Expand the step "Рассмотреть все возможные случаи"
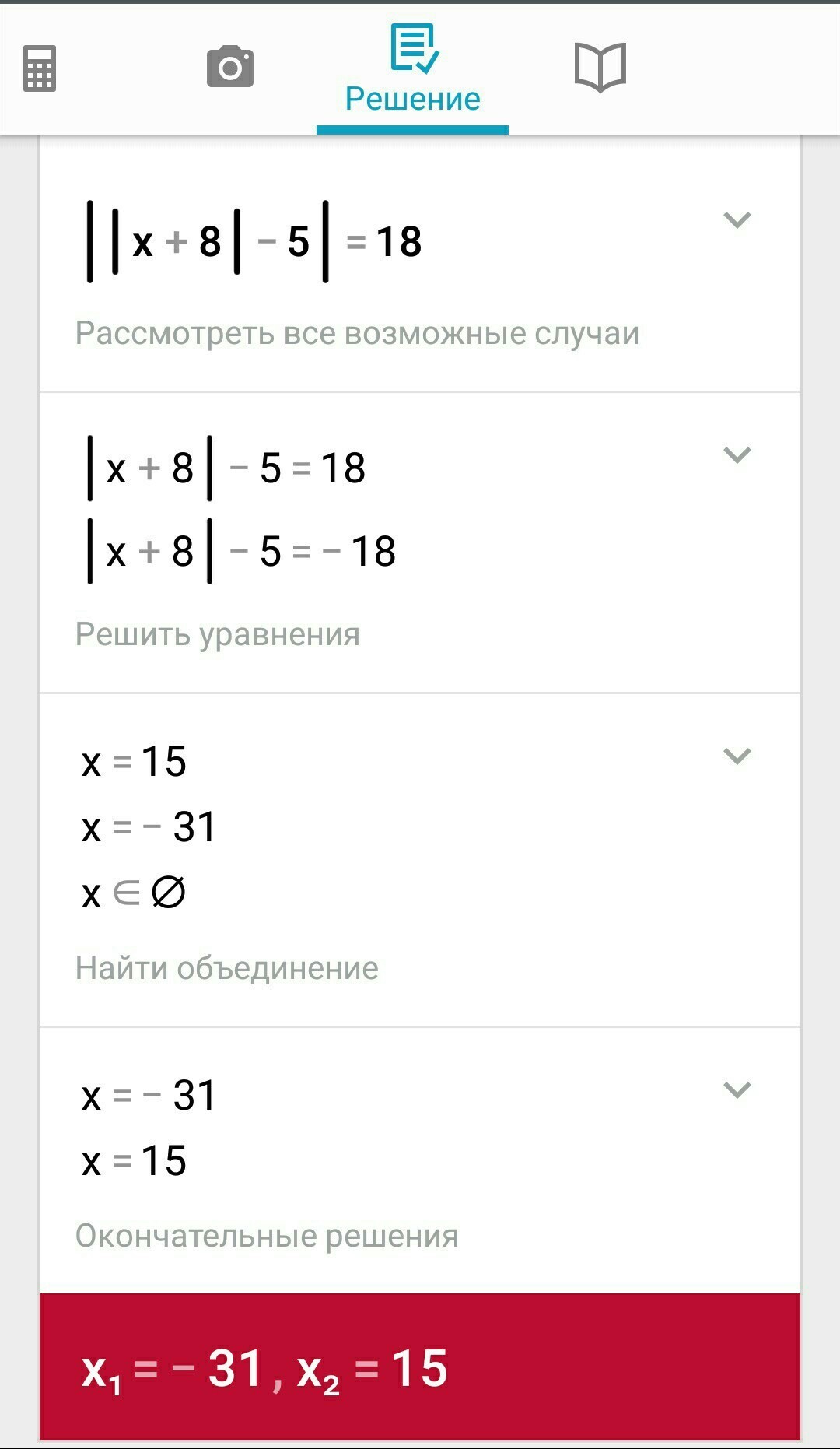This screenshot has height=1449, width=840. 737,220
